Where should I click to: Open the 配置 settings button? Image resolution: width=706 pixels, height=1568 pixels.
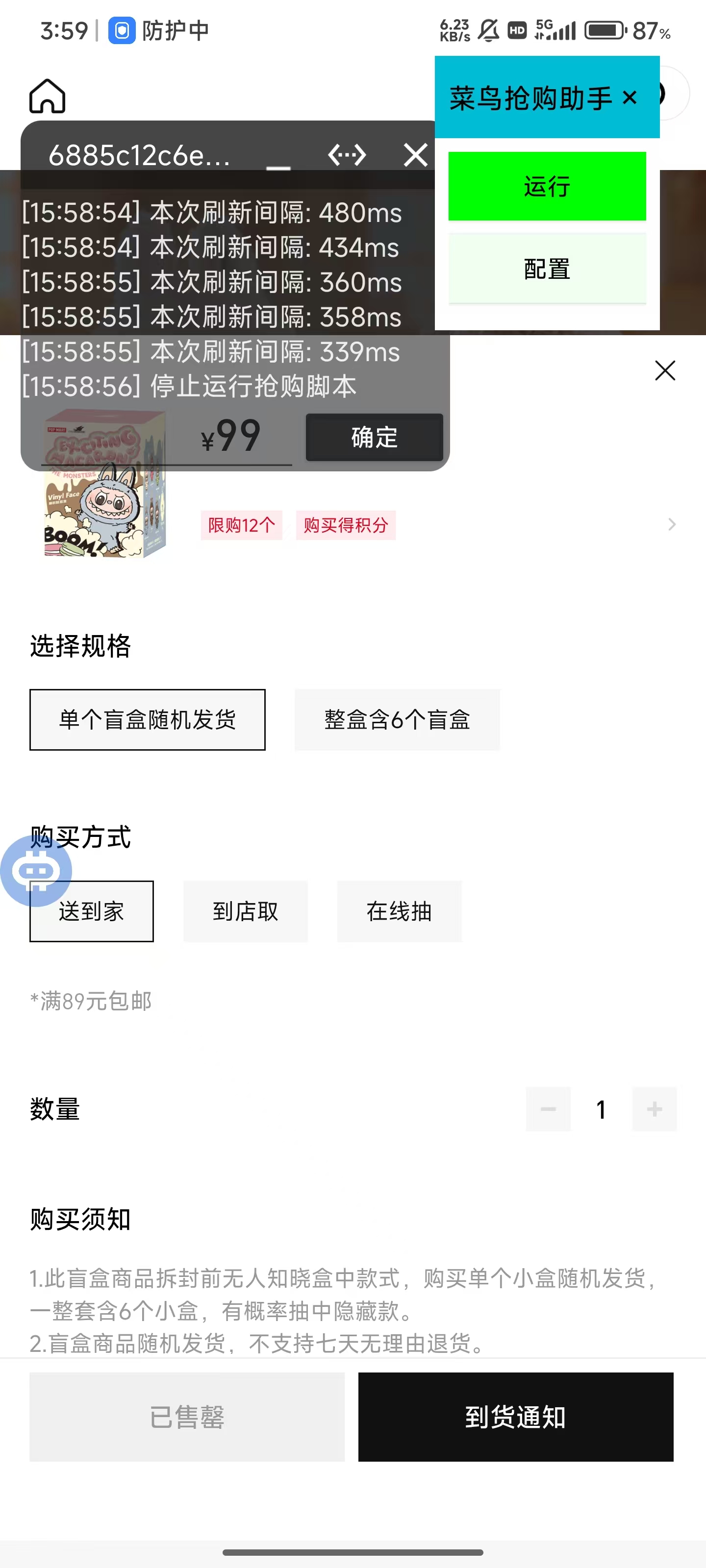(546, 269)
